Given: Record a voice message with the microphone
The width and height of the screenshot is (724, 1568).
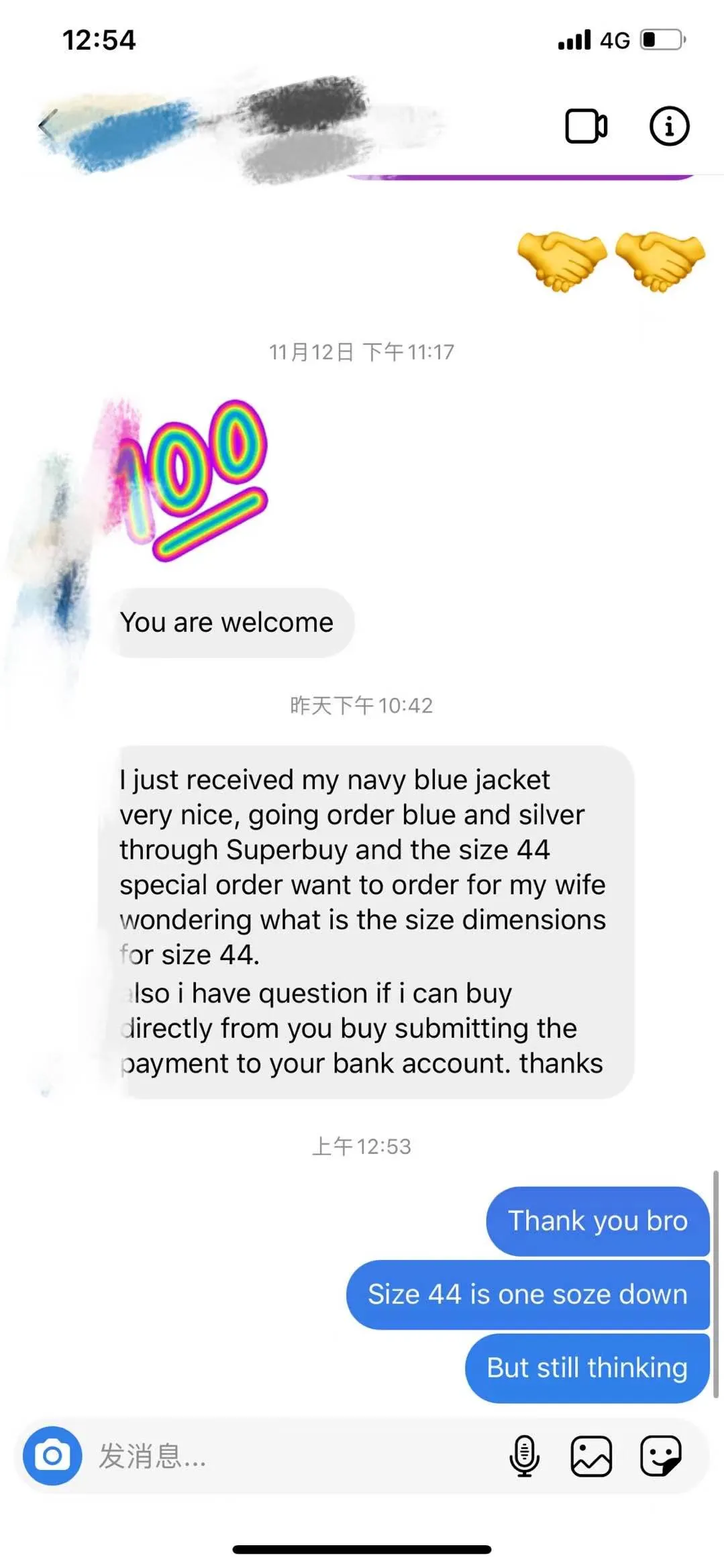Looking at the screenshot, I should [x=524, y=1455].
